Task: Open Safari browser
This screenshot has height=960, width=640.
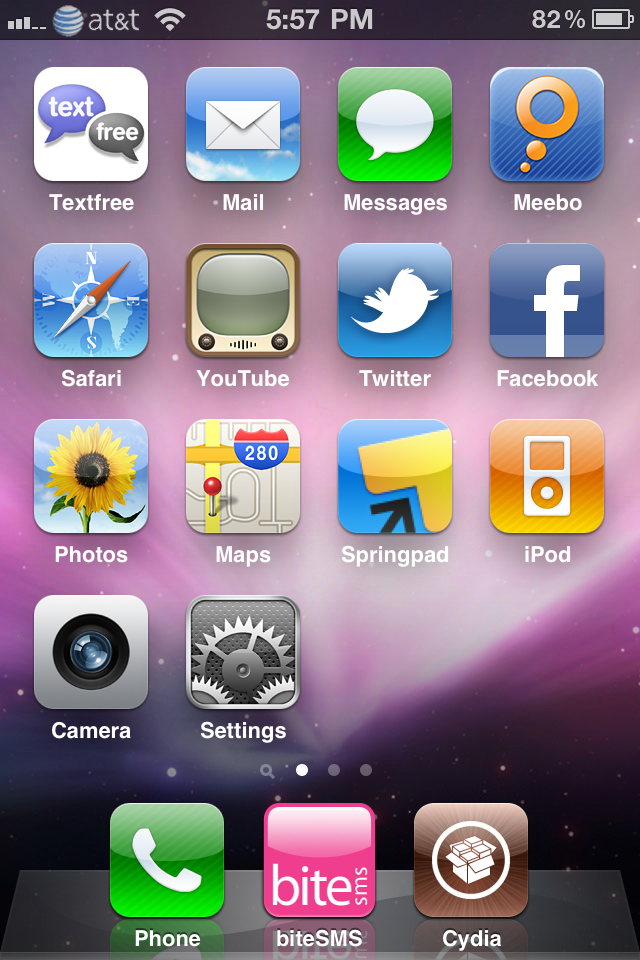Action: tap(91, 300)
